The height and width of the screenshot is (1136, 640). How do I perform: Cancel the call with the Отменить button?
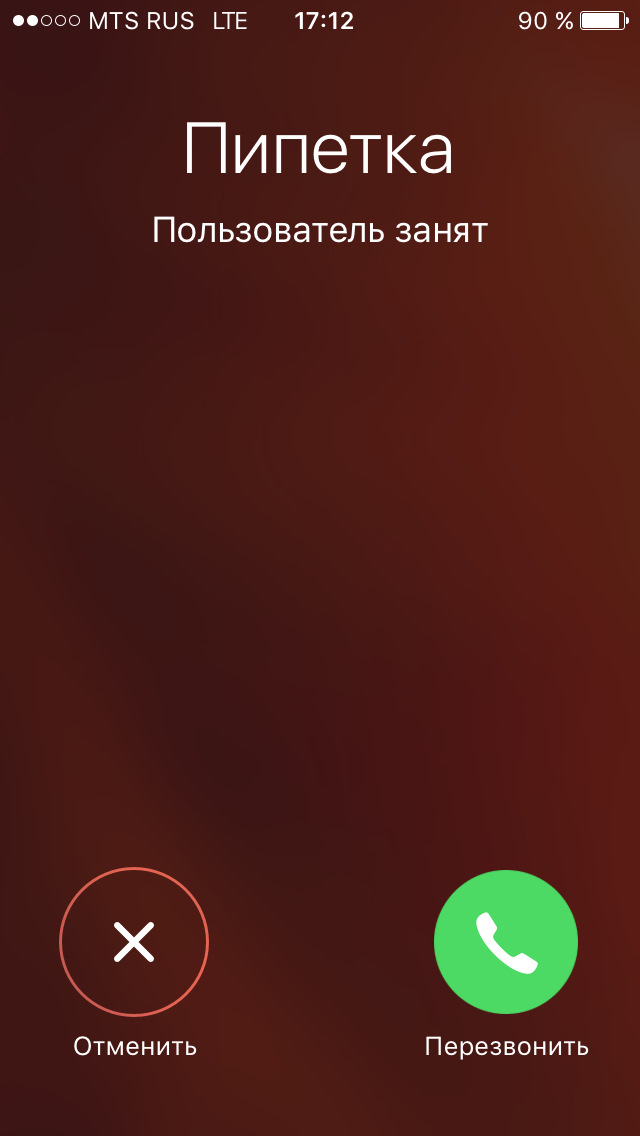pyautogui.click(x=134, y=941)
